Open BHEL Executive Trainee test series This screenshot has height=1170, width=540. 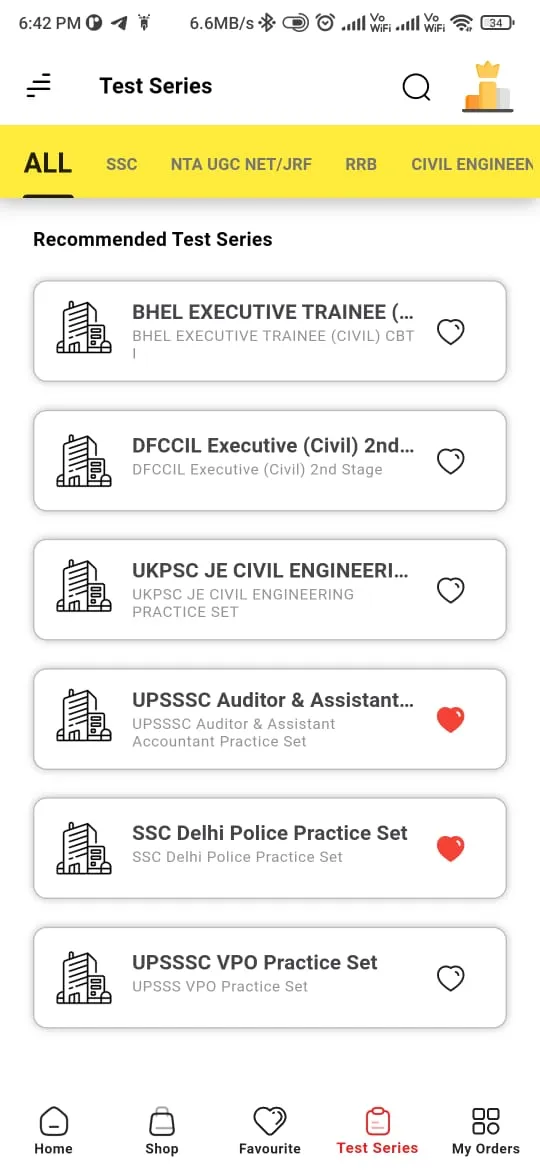[x=270, y=331]
